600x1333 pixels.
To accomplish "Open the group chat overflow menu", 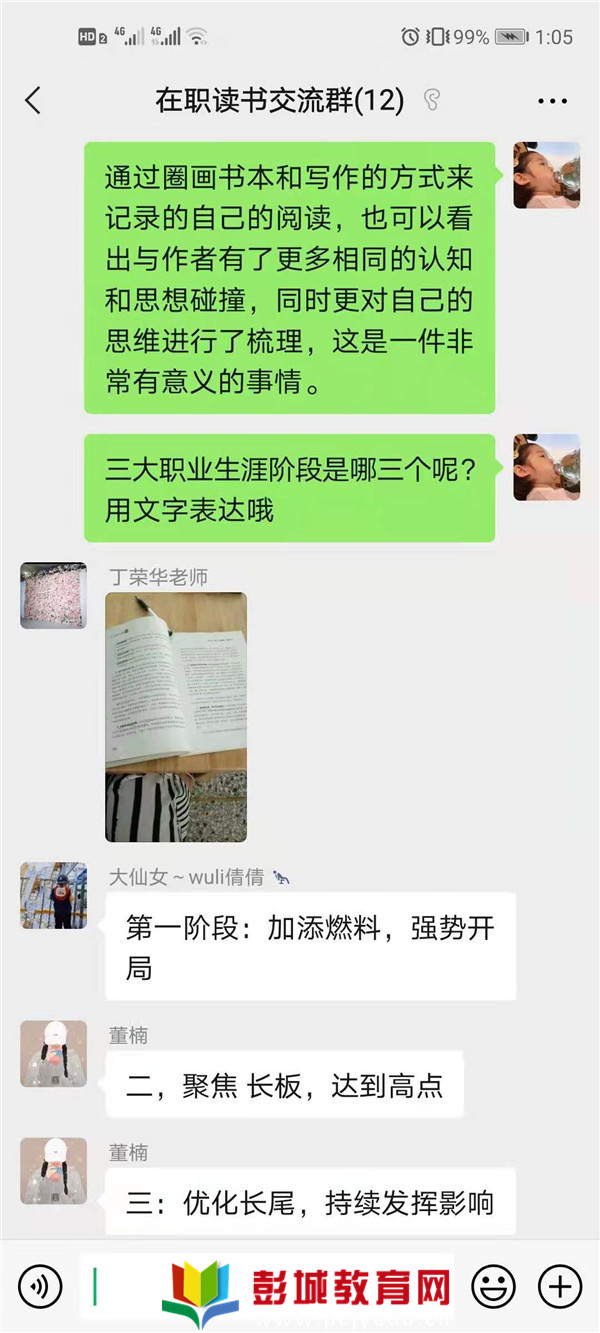I will coord(552,100).
